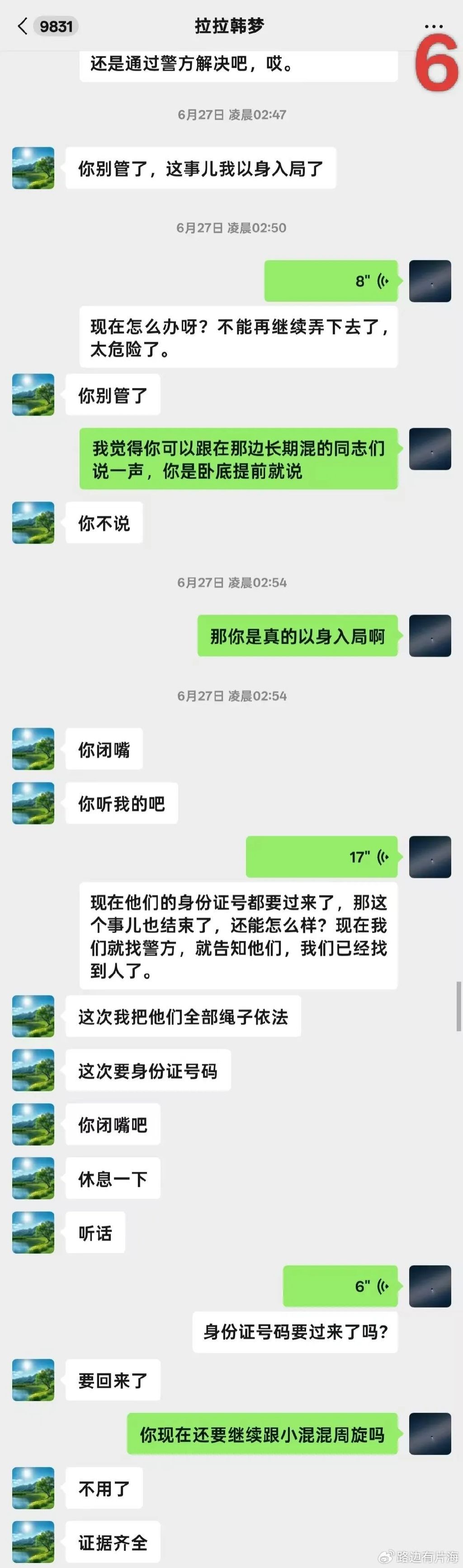Open own avatar beside '那你是真的以身入局啊'

[x=430, y=635]
